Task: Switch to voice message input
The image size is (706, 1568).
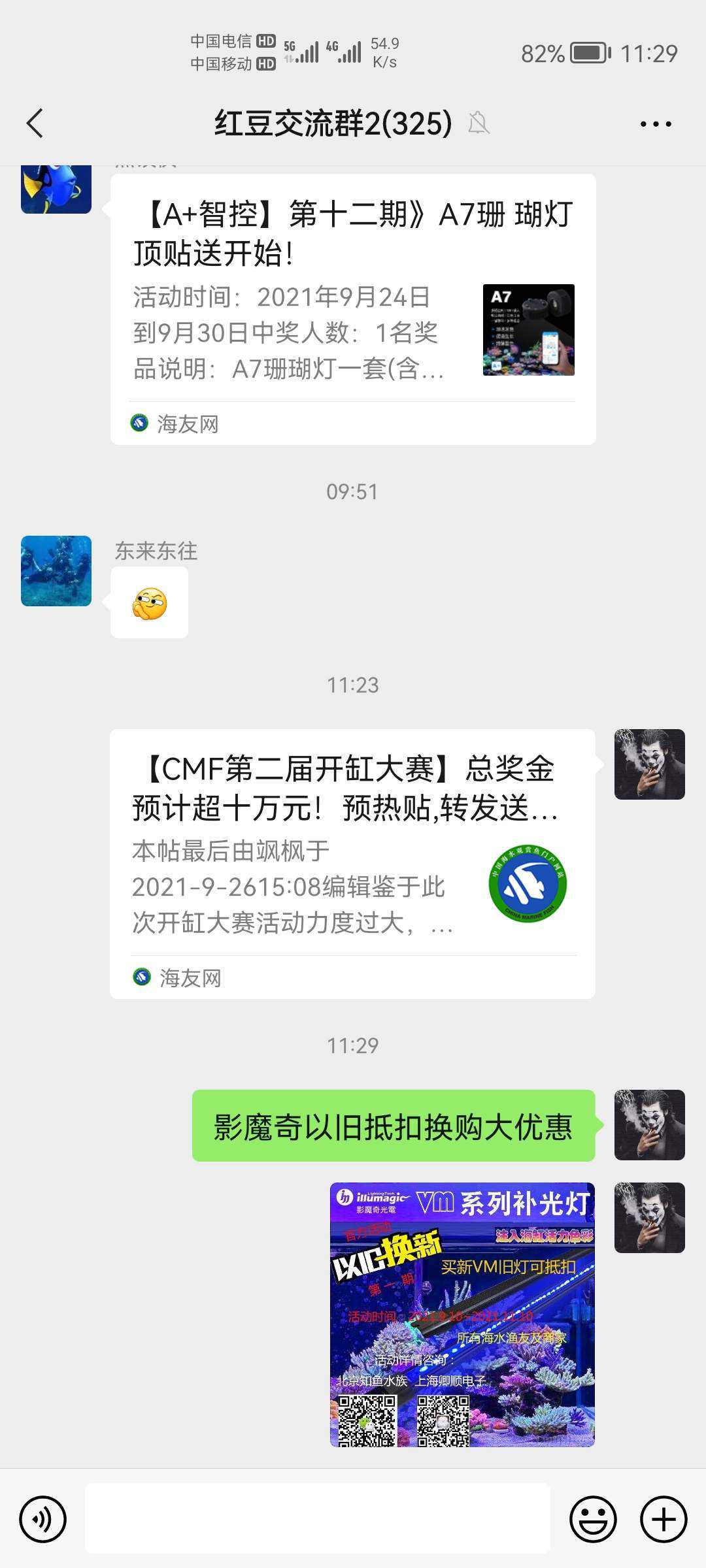Action: point(43,1519)
